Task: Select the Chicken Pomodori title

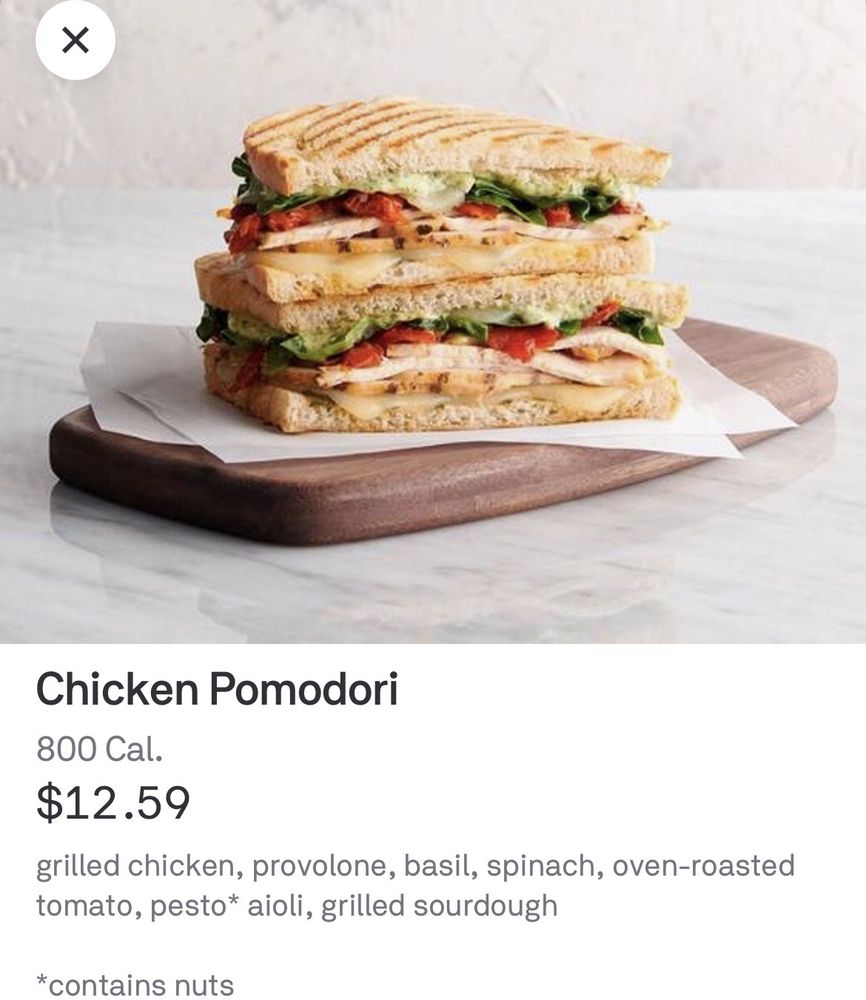Action: point(217,689)
